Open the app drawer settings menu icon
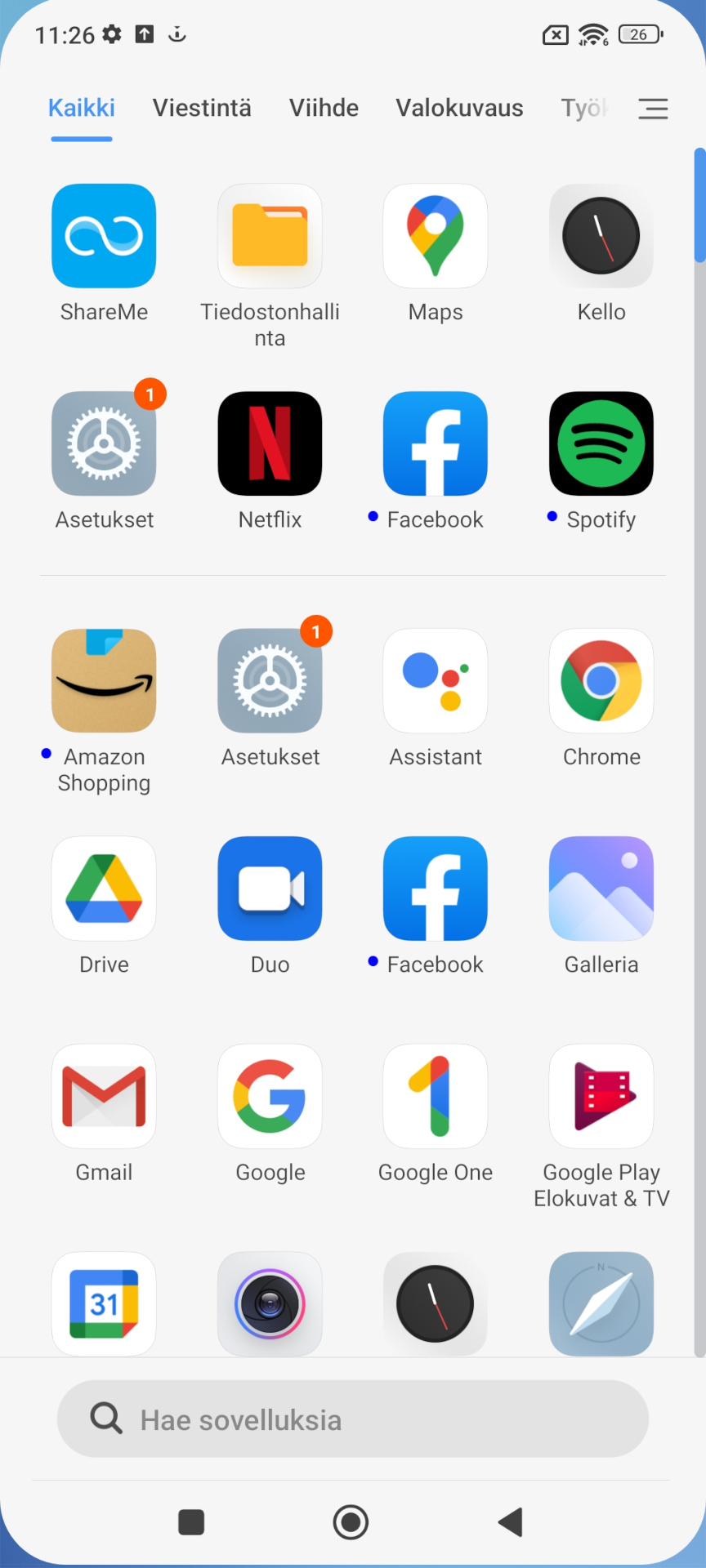 point(653,109)
